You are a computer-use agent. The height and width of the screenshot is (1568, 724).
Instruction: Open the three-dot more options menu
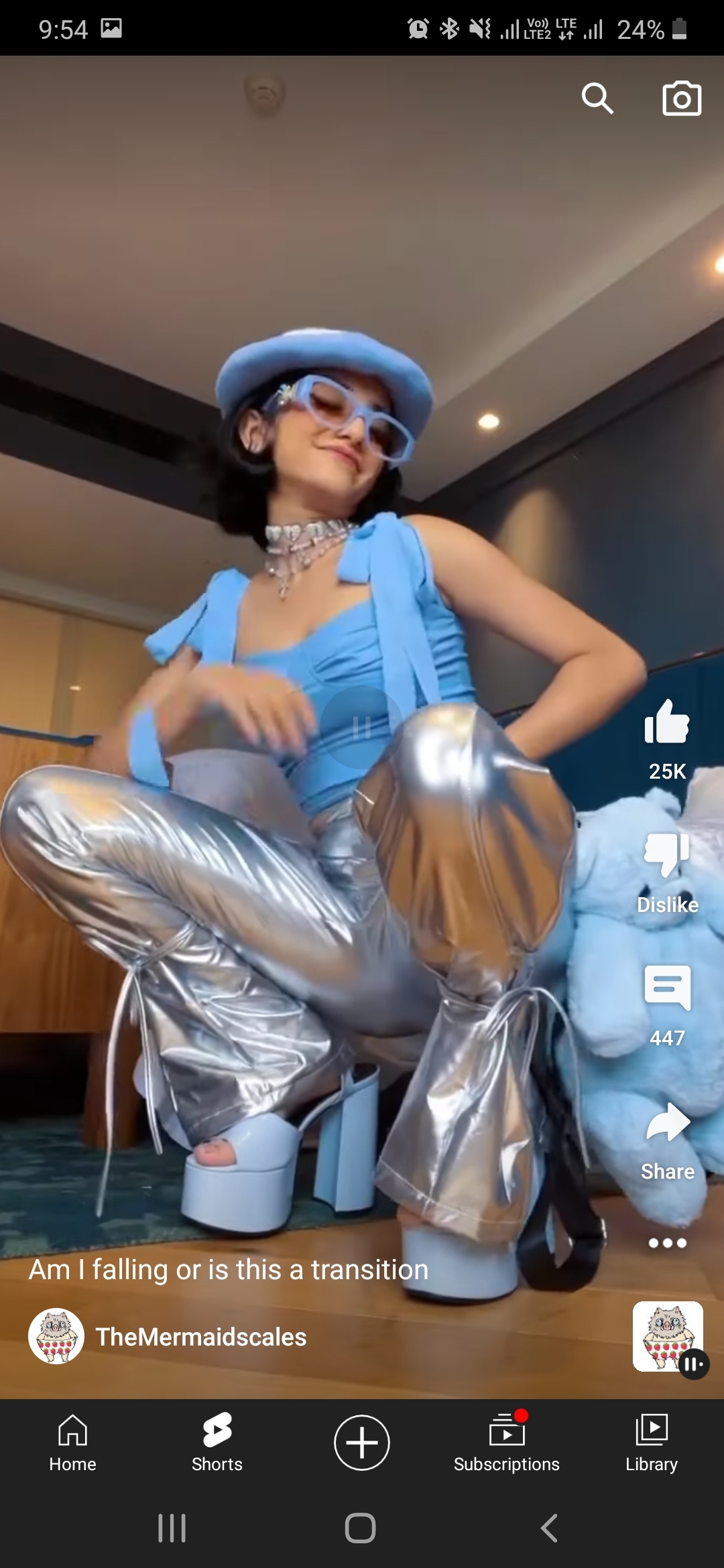pyautogui.click(x=667, y=1243)
